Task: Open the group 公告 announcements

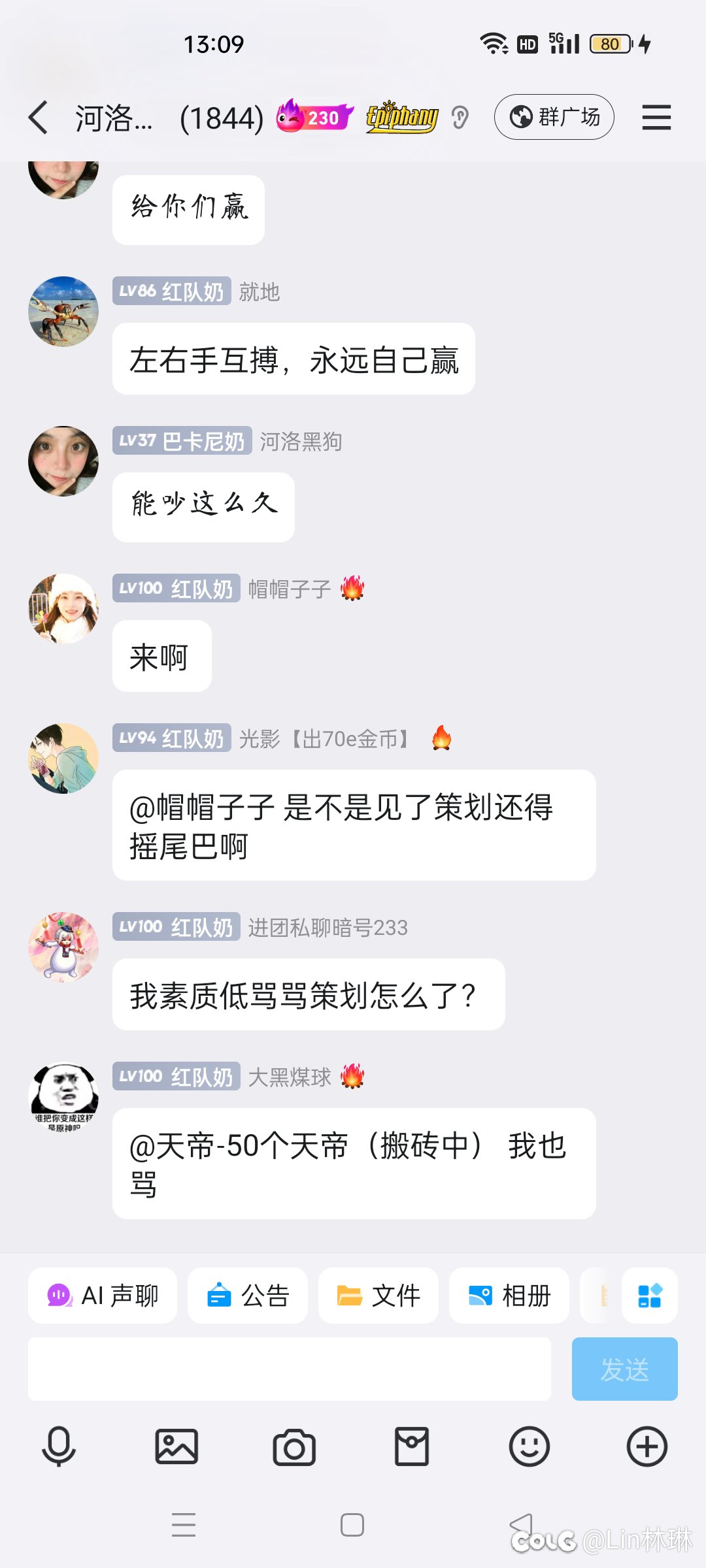Action: (x=247, y=1296)
